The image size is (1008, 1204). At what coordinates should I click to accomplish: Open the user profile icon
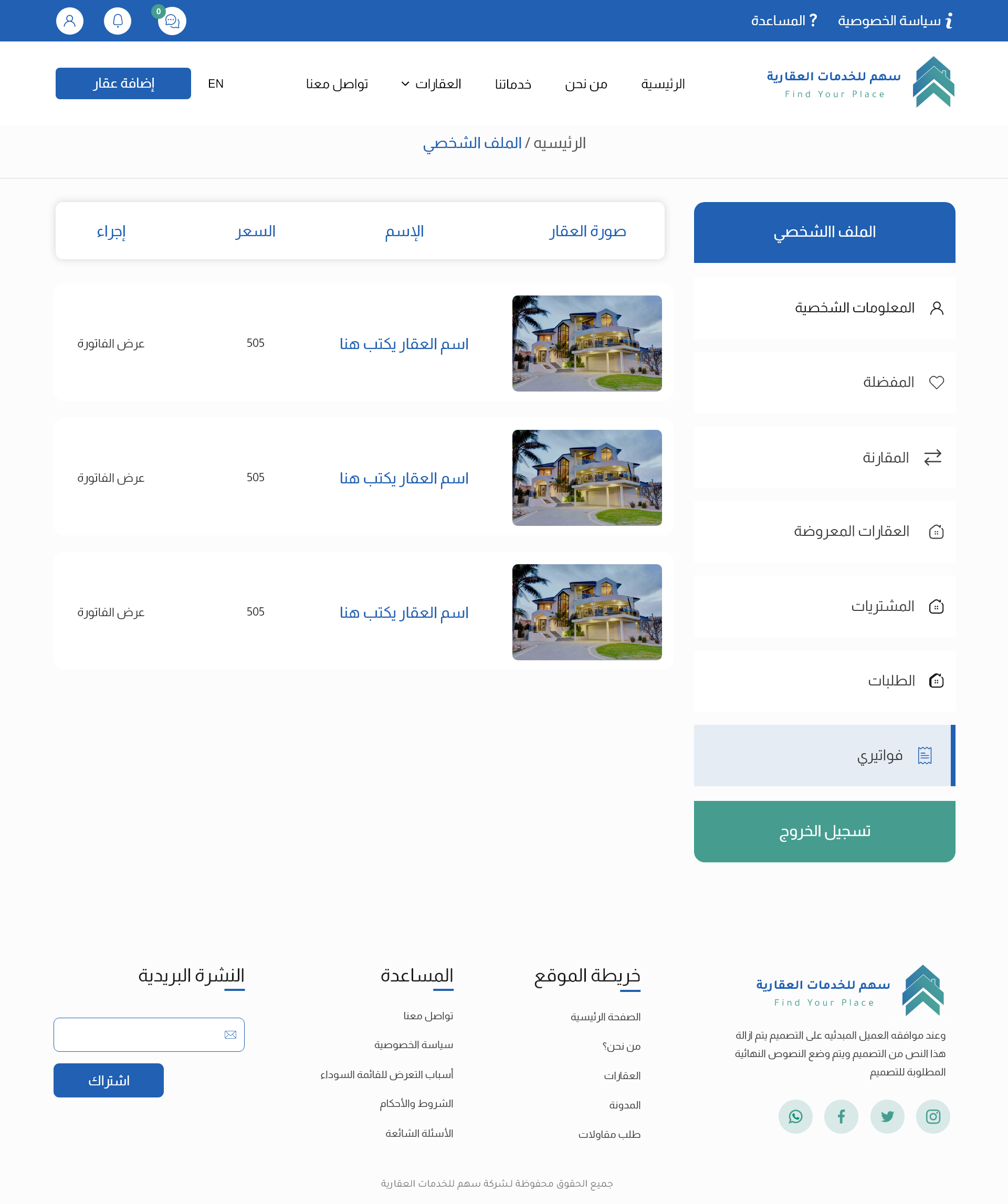[69, 21]
